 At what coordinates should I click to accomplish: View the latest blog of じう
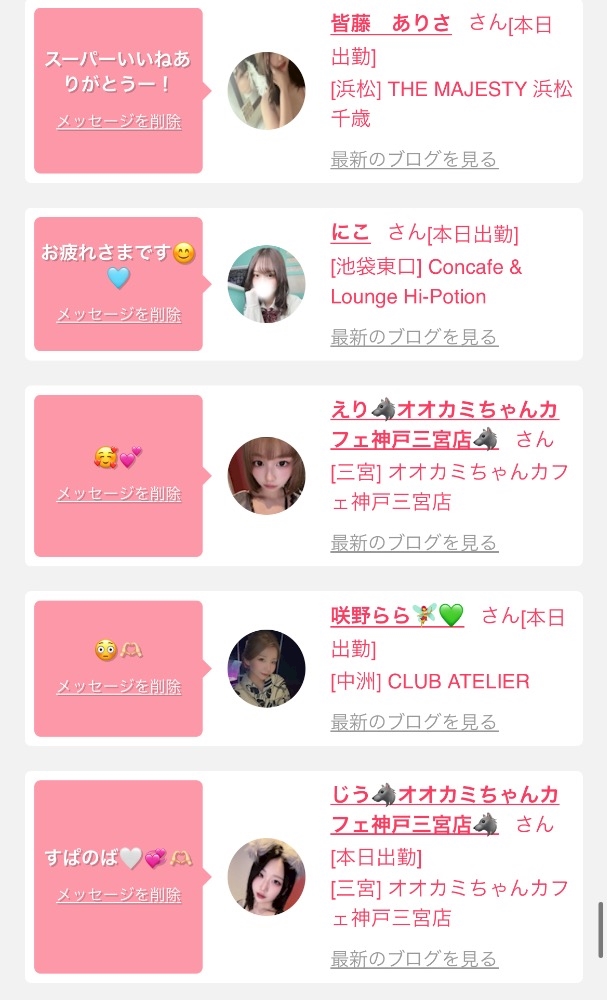click(414, 960)
